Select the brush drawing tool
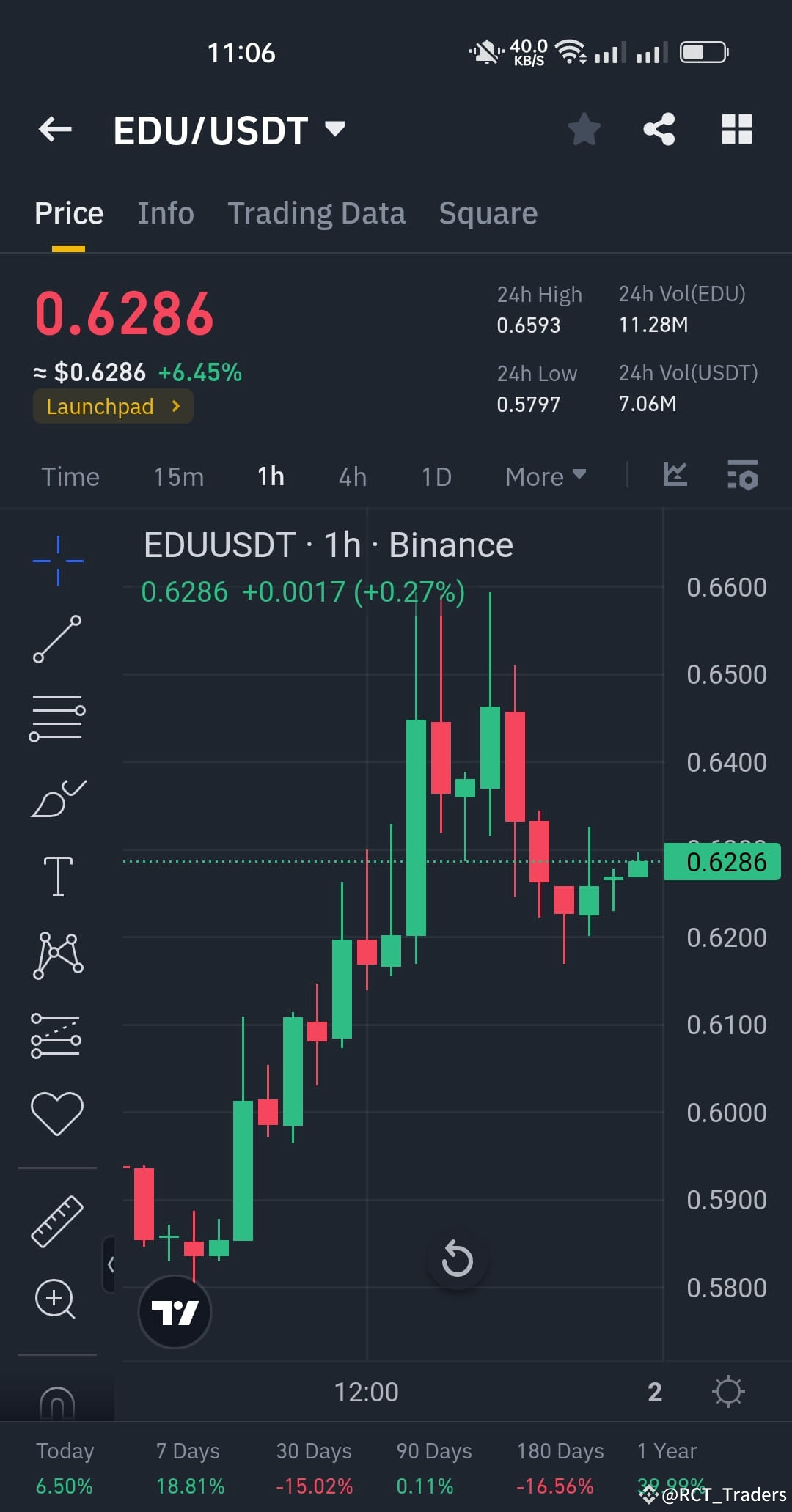The height and width of the screenshot is (1512, 792). [57, 799]
